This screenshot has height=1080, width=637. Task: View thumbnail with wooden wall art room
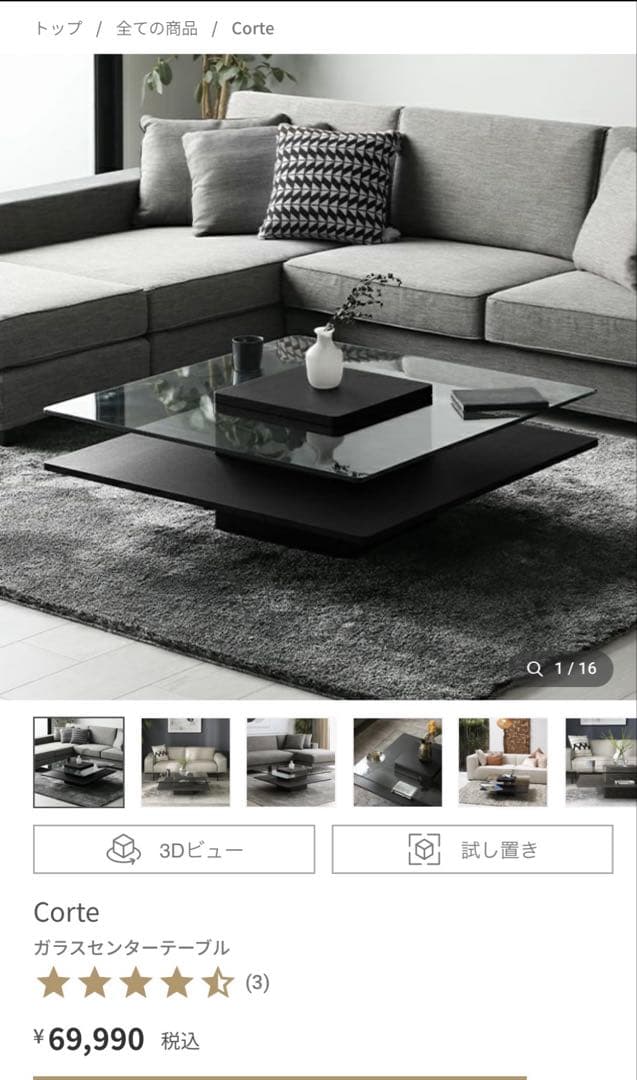[x=503, y=762]
